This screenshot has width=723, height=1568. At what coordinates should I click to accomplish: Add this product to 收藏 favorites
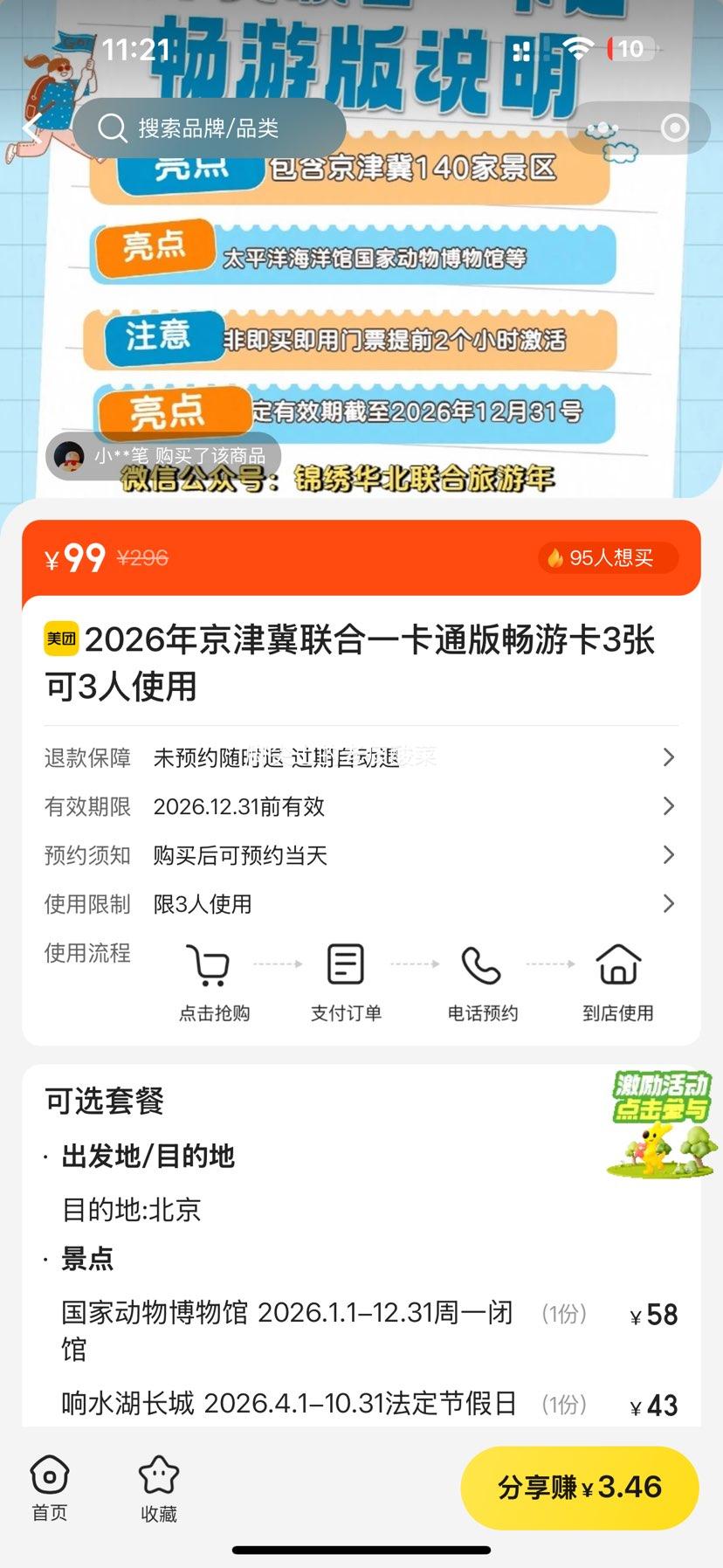coord(159,1489)
